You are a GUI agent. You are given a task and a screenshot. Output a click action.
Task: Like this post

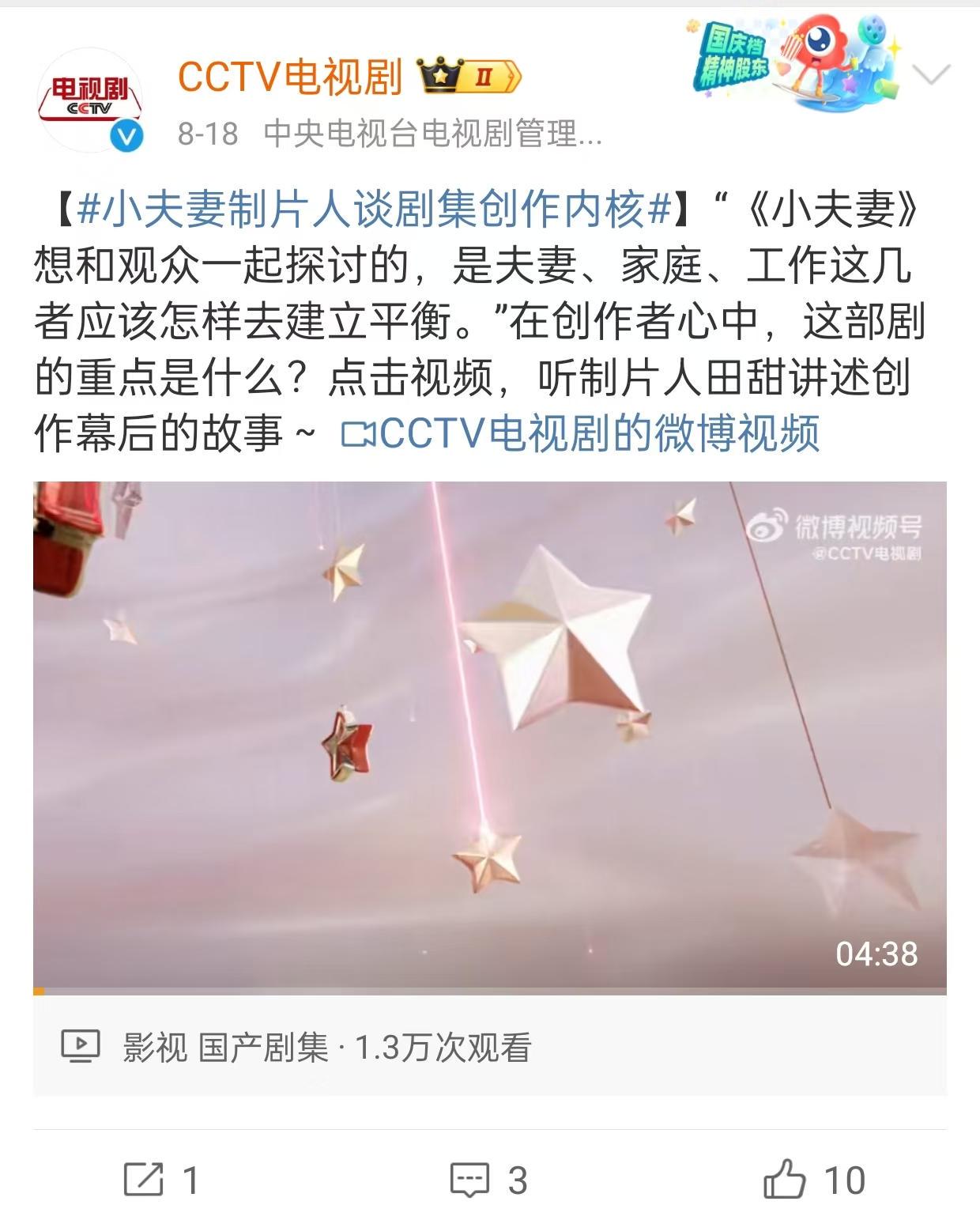(814, 1180)
